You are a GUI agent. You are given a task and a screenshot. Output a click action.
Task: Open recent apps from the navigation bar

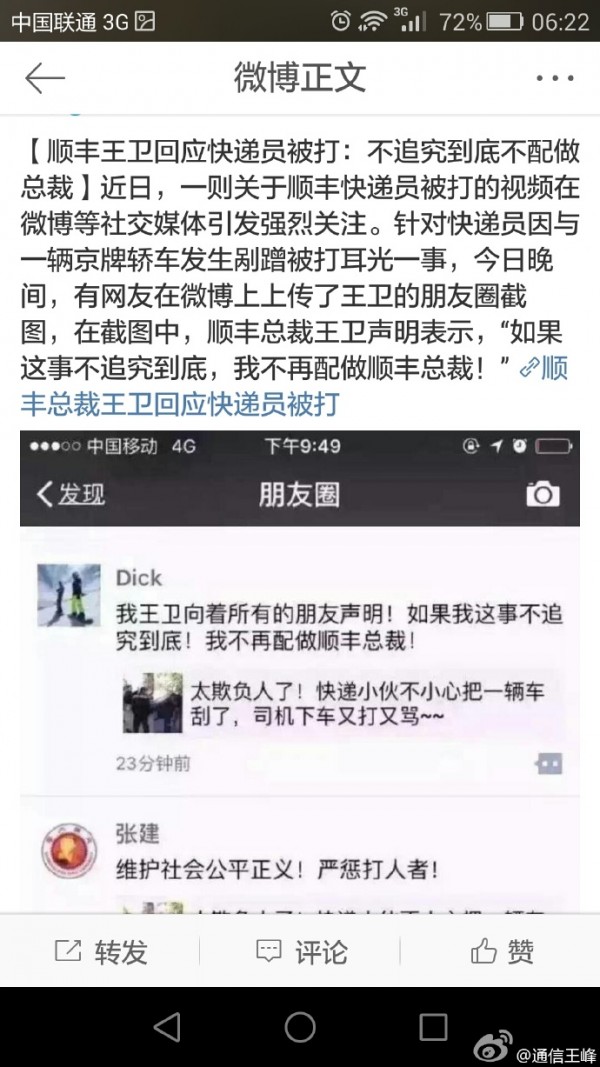tap(433, 1026)
